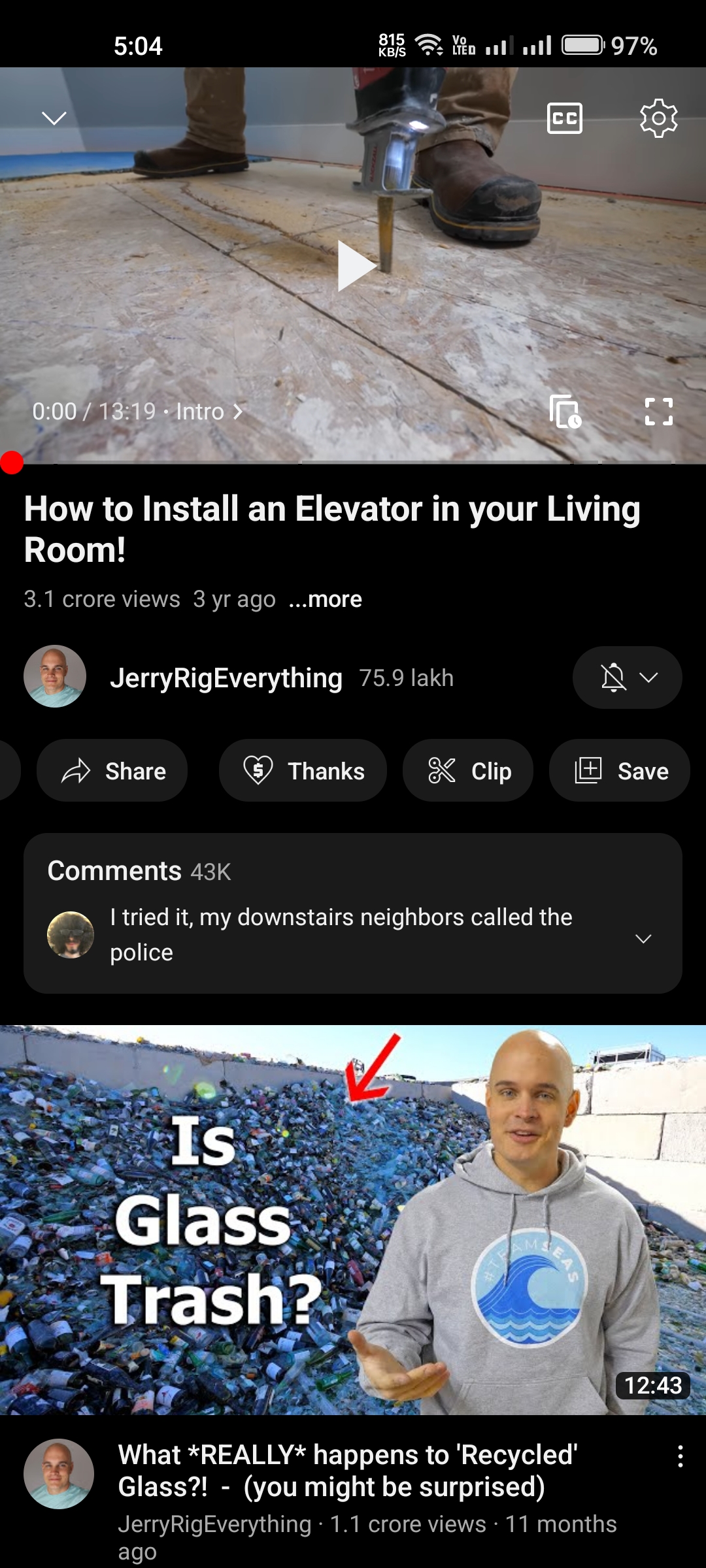The height and width of the screenshot is (1568, 706).
Task: Enter fullscreen mode
Action: pos(658,412)
